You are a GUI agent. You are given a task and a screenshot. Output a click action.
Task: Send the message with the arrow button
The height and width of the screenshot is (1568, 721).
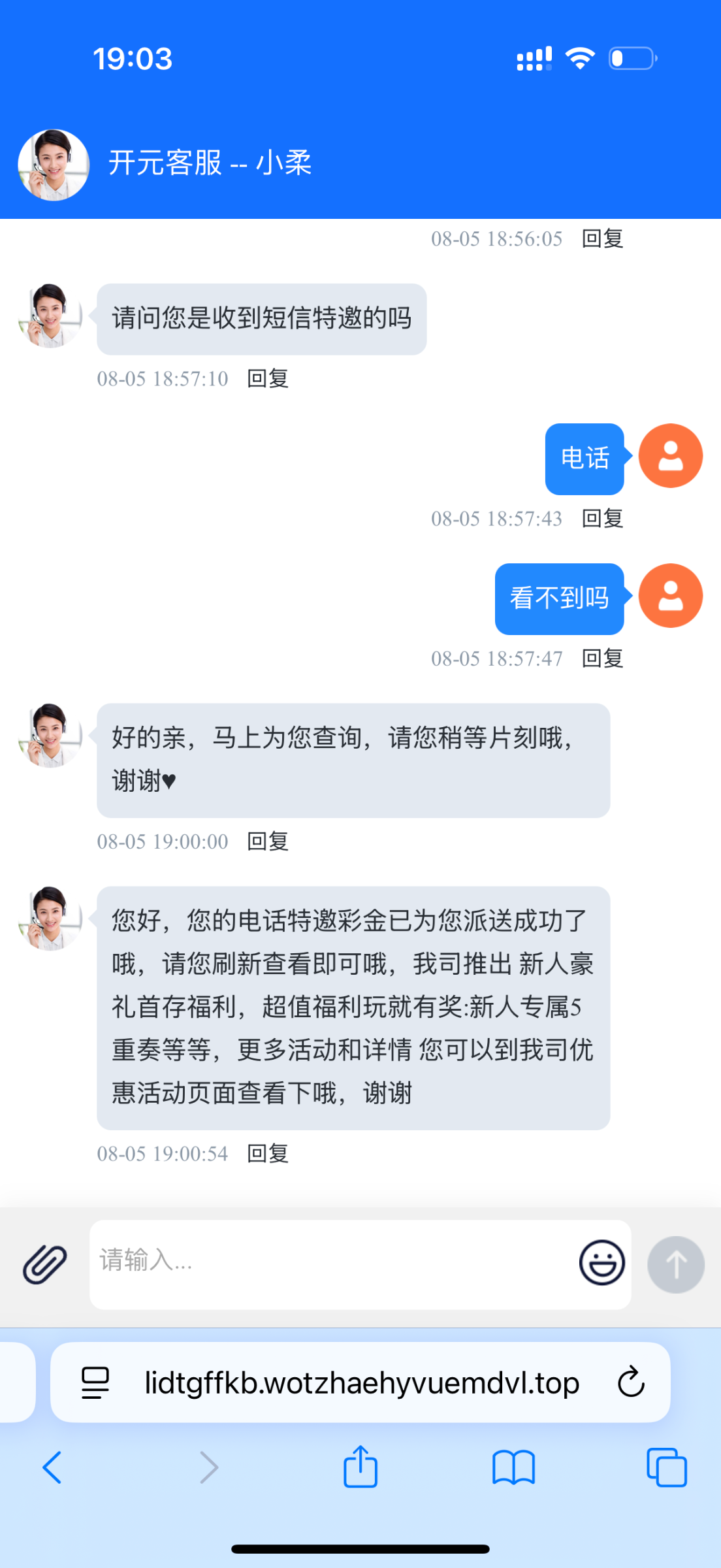(675, 1264)
